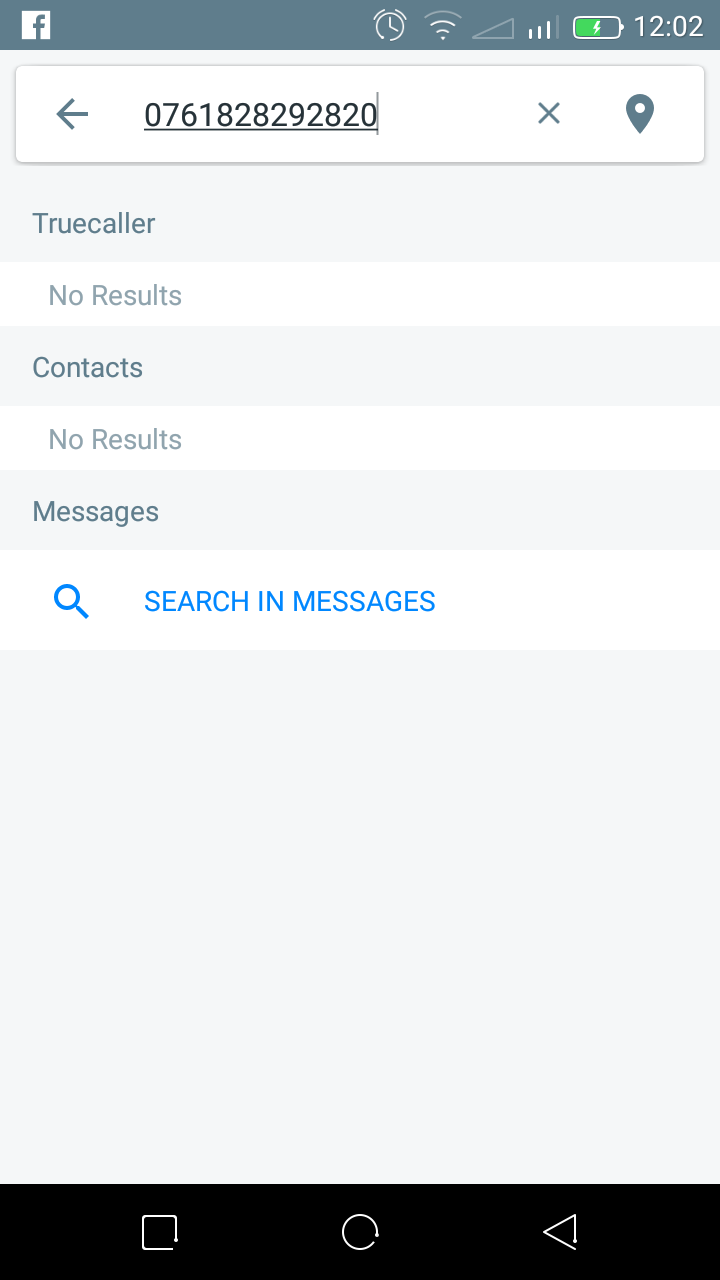
Task: Open the location pin option
Action: [640, 114]
